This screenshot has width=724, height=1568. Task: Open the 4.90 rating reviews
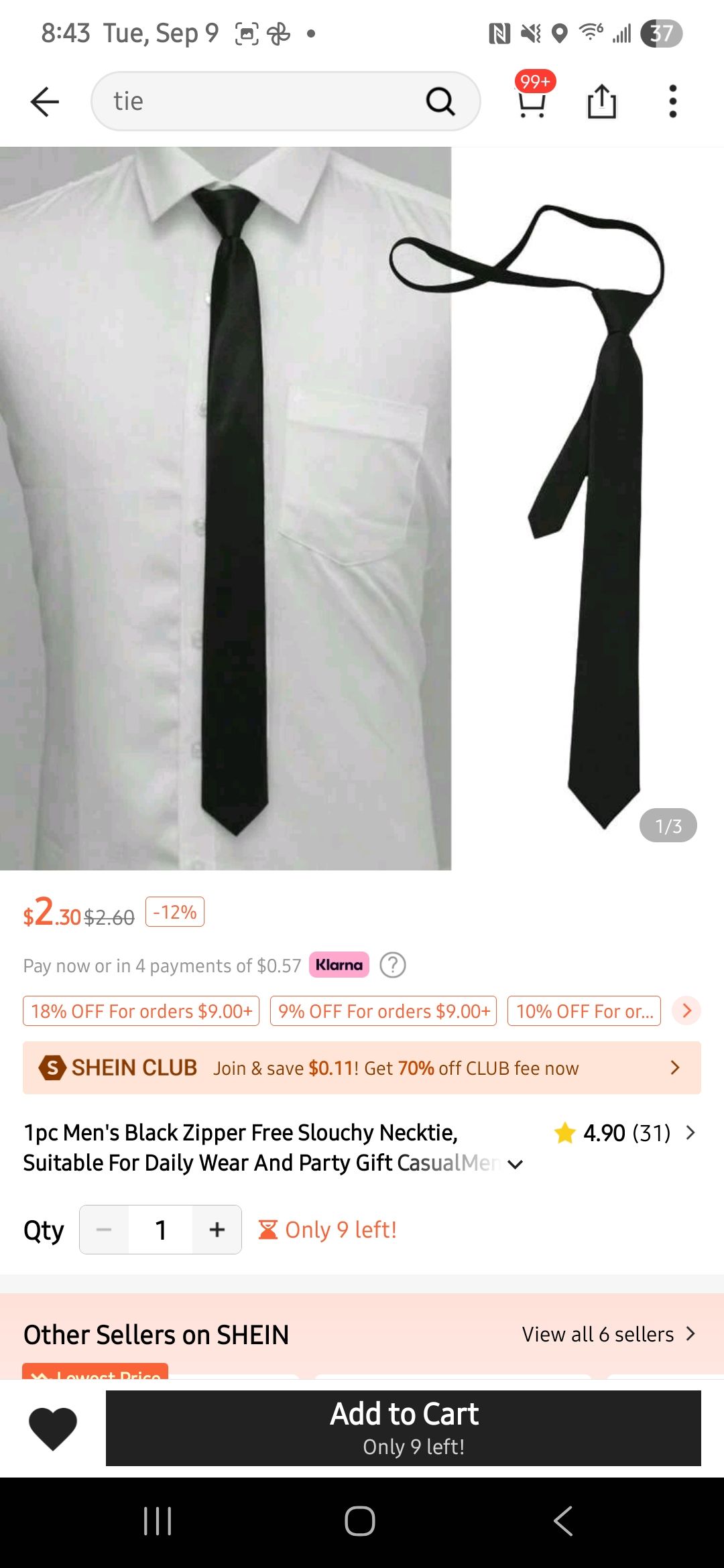625,1133
